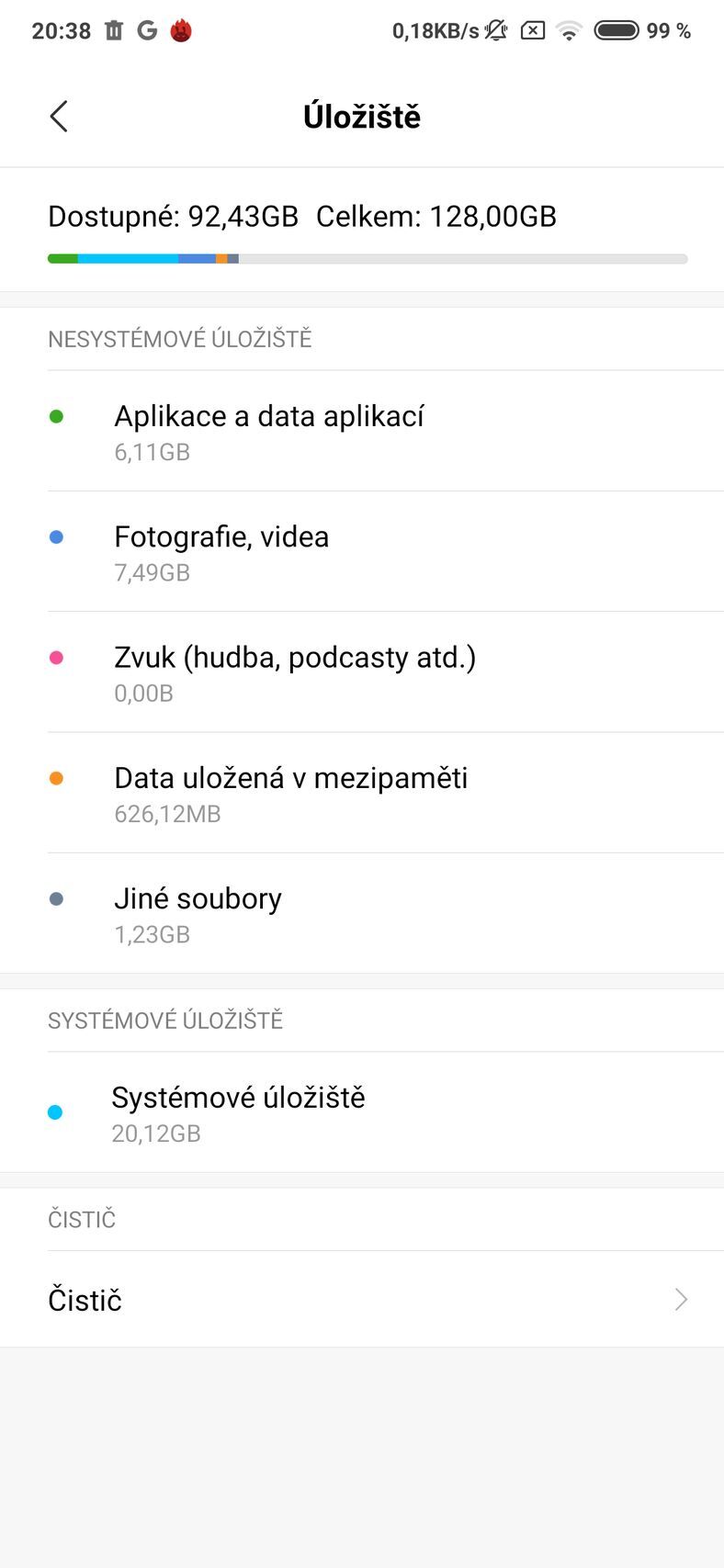Tap the storage usage progress bar
Image resolution: width=724 pixels, height=1568 pixels.
coord(367,258)
